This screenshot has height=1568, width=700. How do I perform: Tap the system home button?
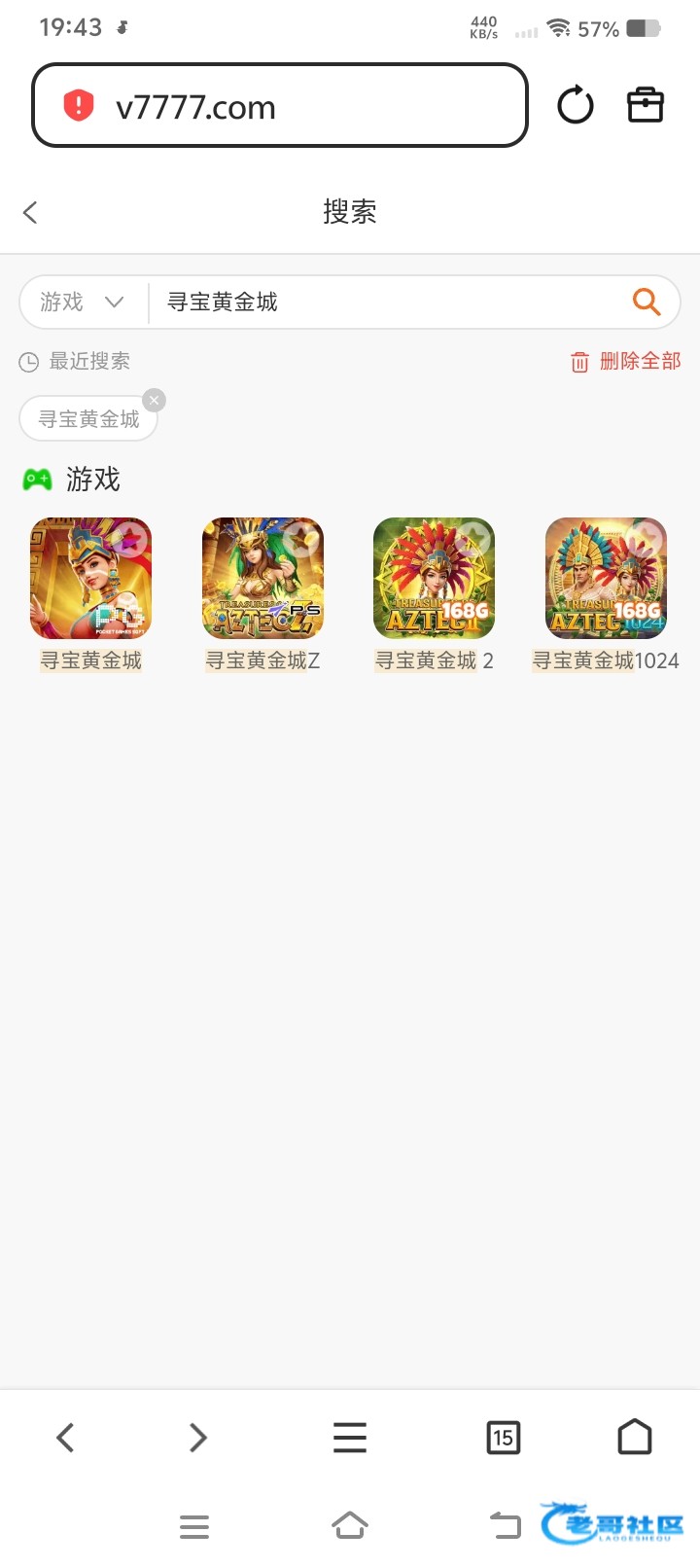pos(350,1525)
